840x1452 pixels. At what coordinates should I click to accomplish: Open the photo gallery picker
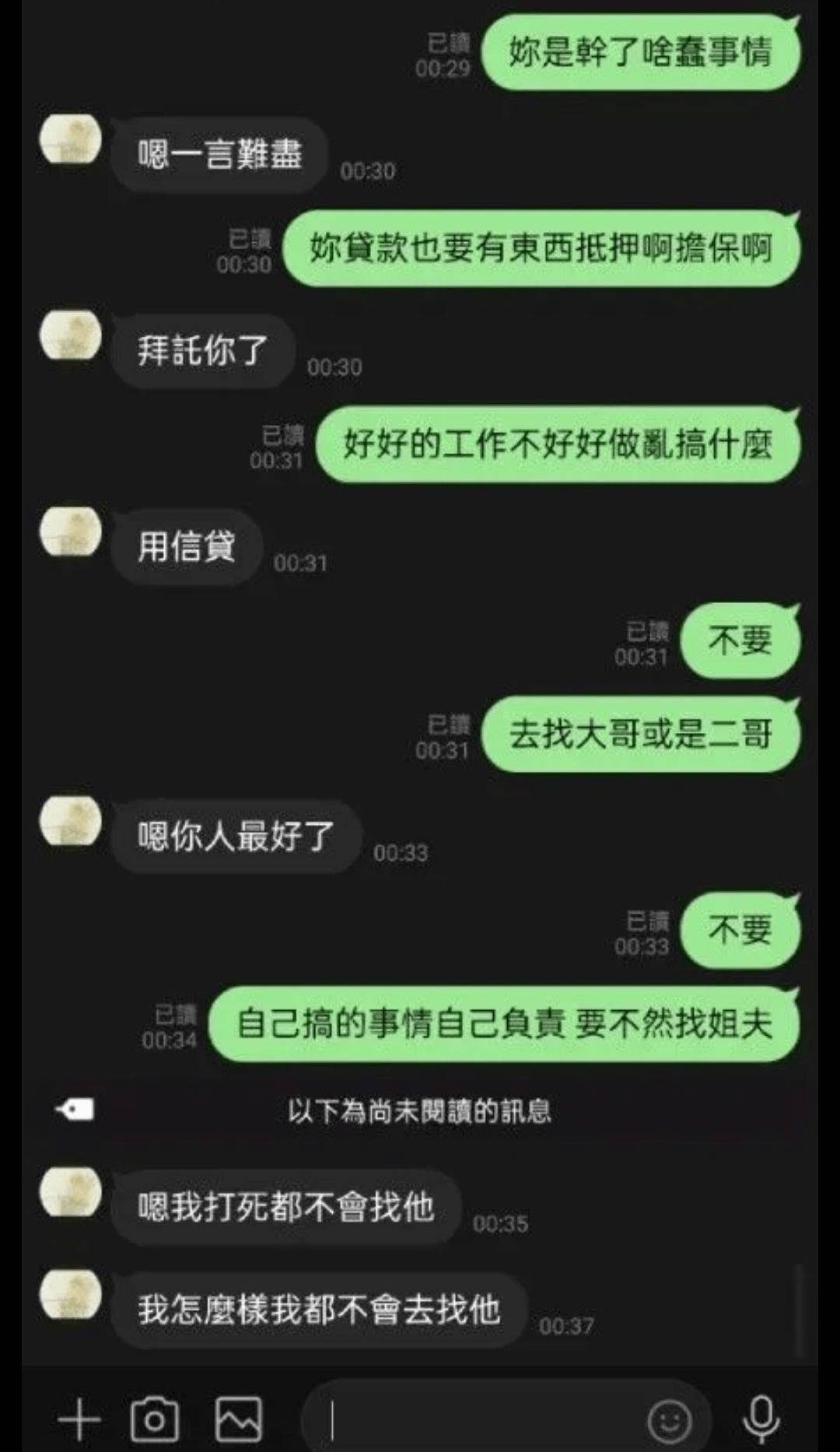point(238,1419)
